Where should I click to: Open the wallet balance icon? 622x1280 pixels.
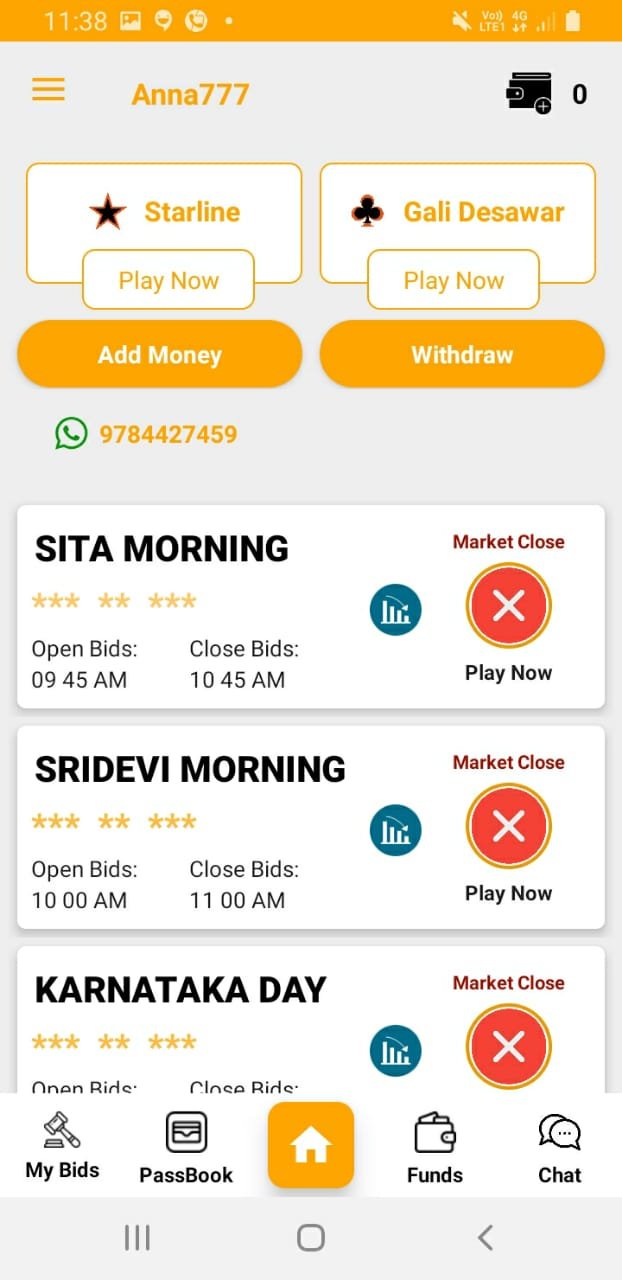(x=529, y=93)
